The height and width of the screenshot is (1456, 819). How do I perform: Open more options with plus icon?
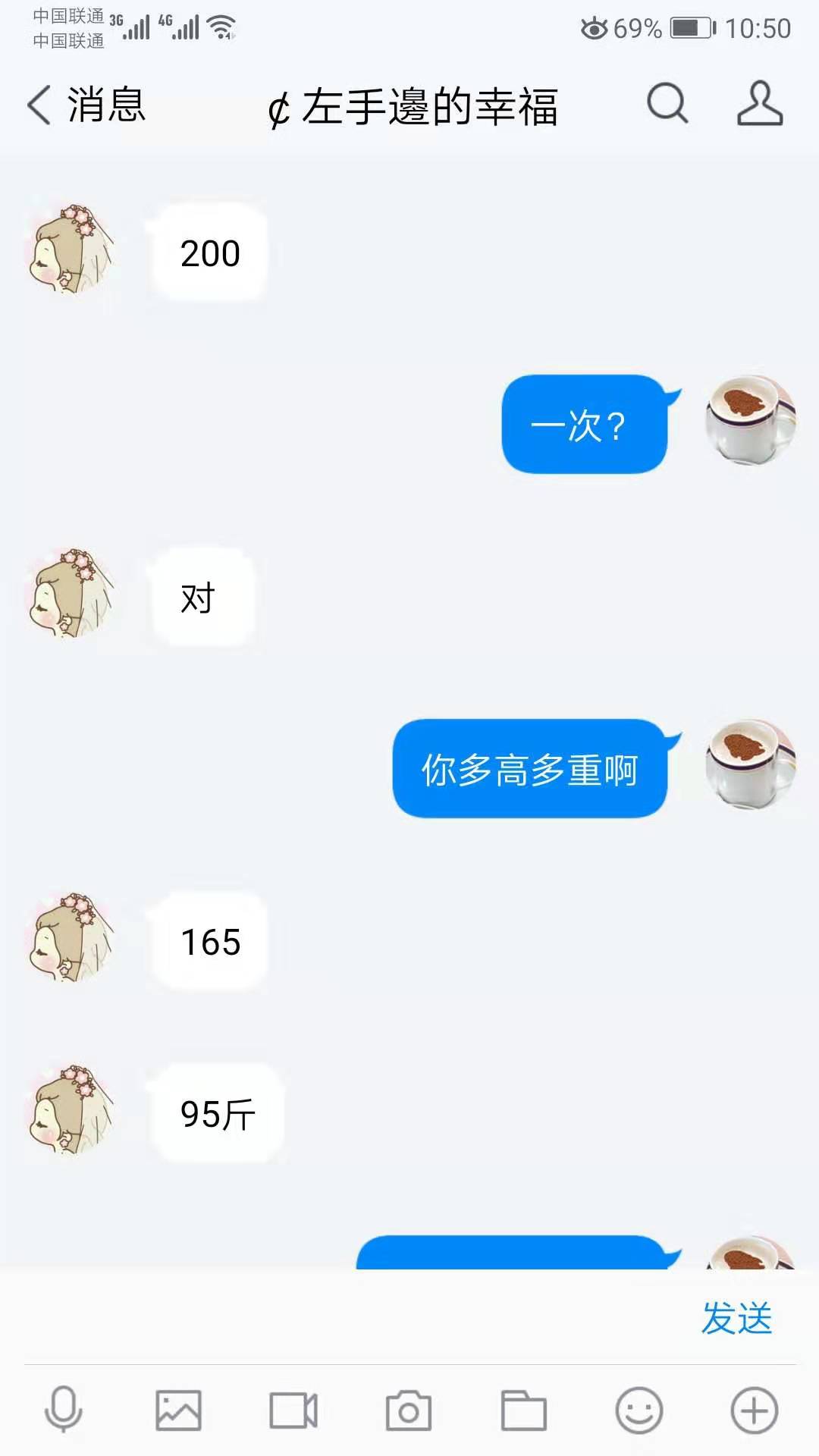(x=754, y=1410)
